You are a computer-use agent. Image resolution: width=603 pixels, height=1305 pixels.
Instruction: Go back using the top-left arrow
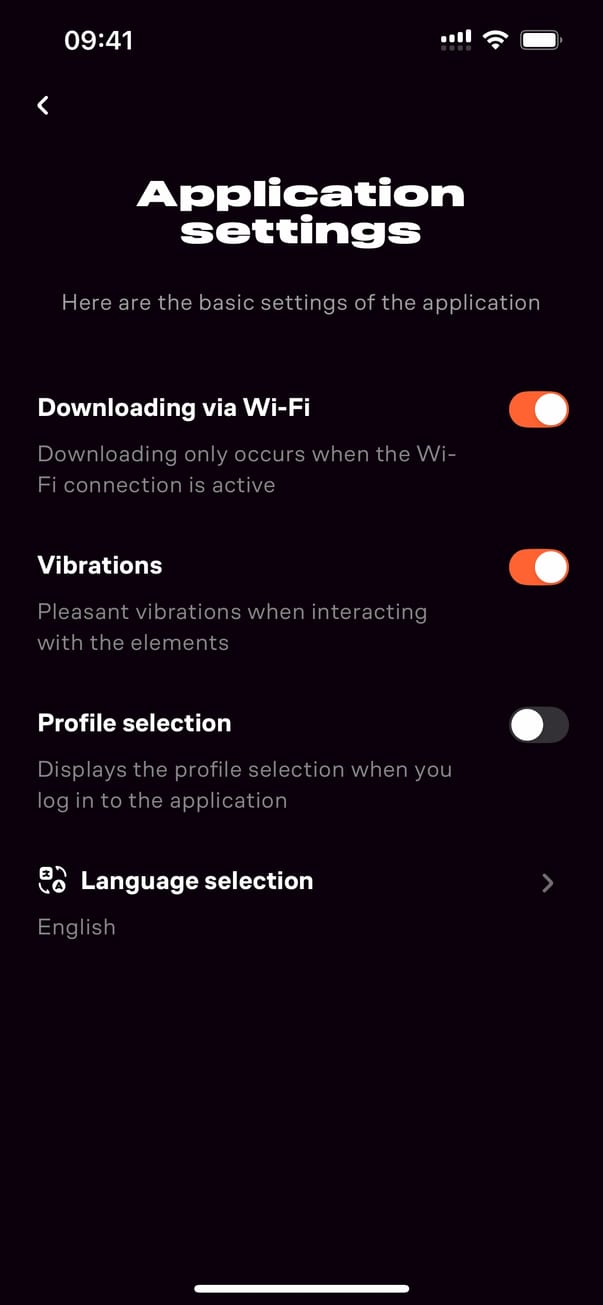click(43, 105)
